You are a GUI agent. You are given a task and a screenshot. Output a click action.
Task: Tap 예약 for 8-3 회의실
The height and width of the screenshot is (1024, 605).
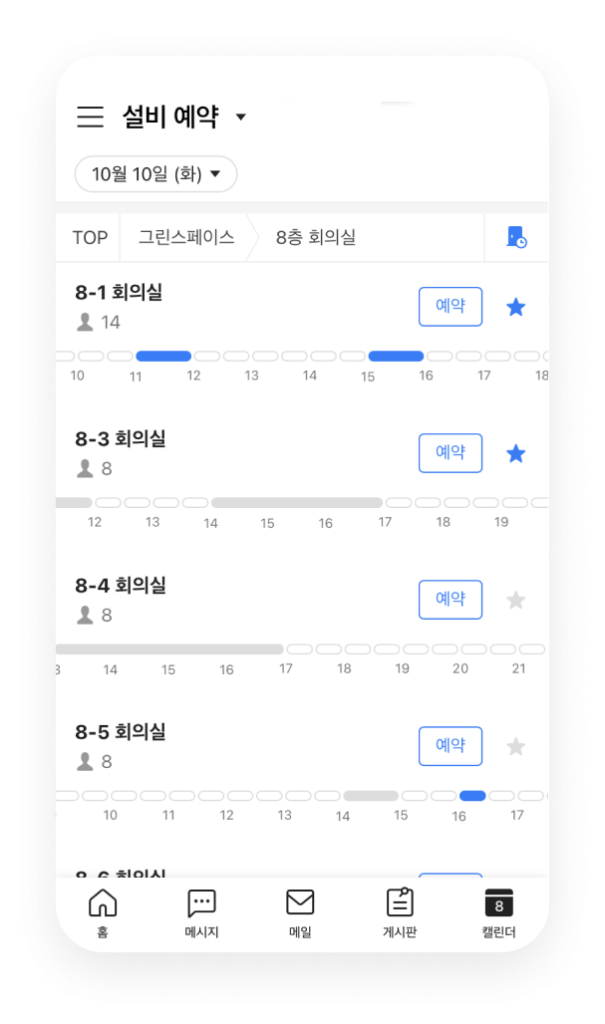click(x=450, y=453)
